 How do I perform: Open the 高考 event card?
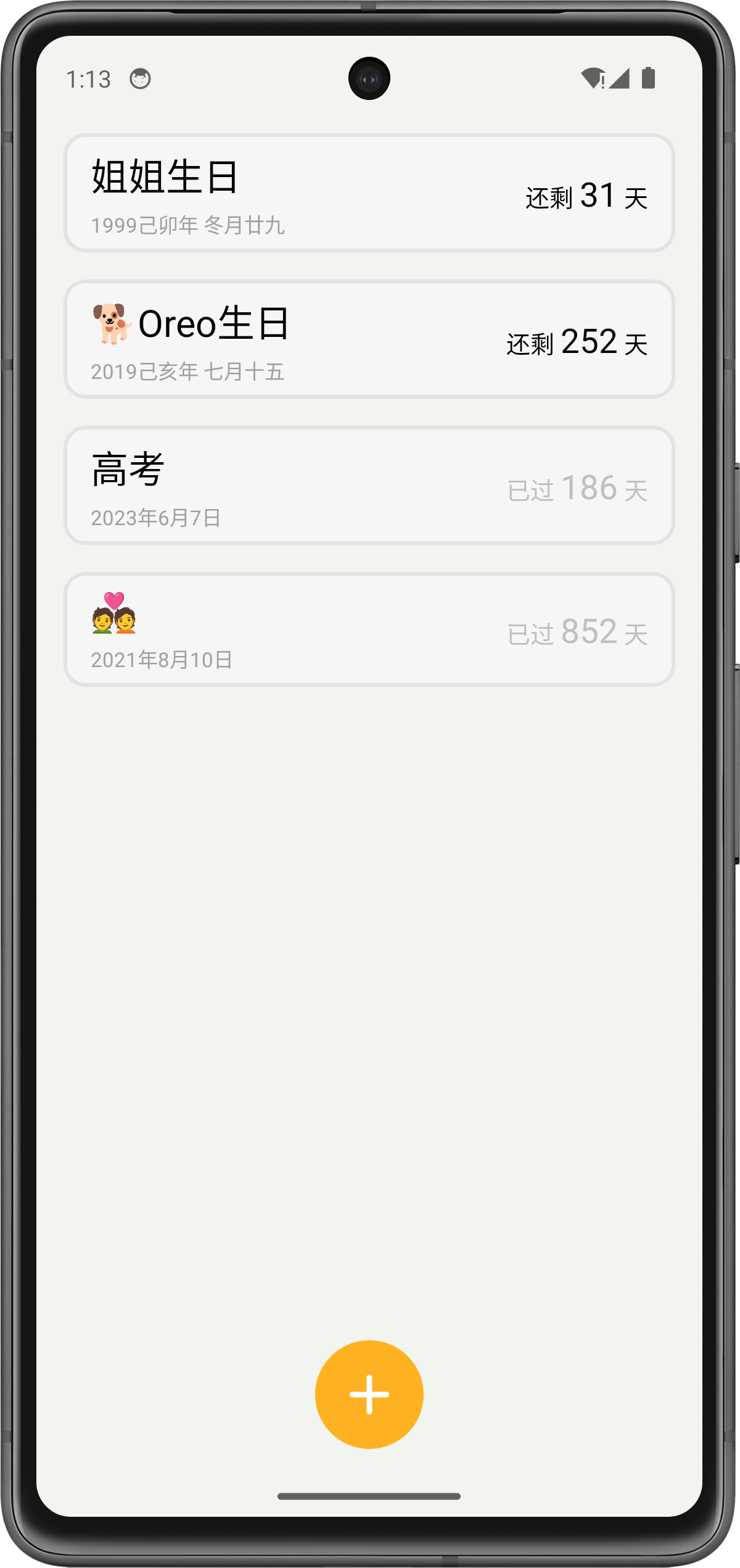pos(369,486)
